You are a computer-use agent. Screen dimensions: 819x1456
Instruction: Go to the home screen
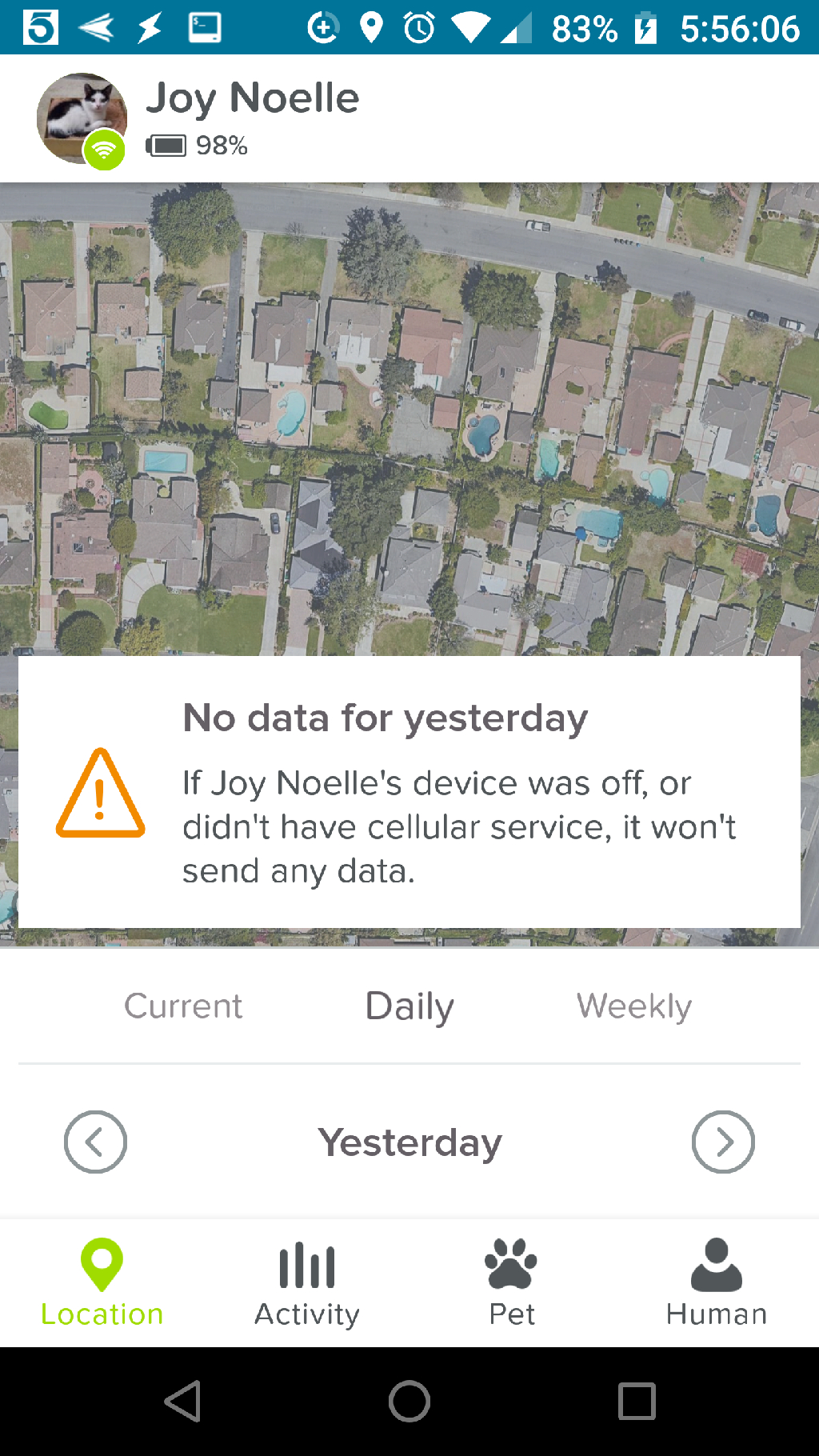409,1401
